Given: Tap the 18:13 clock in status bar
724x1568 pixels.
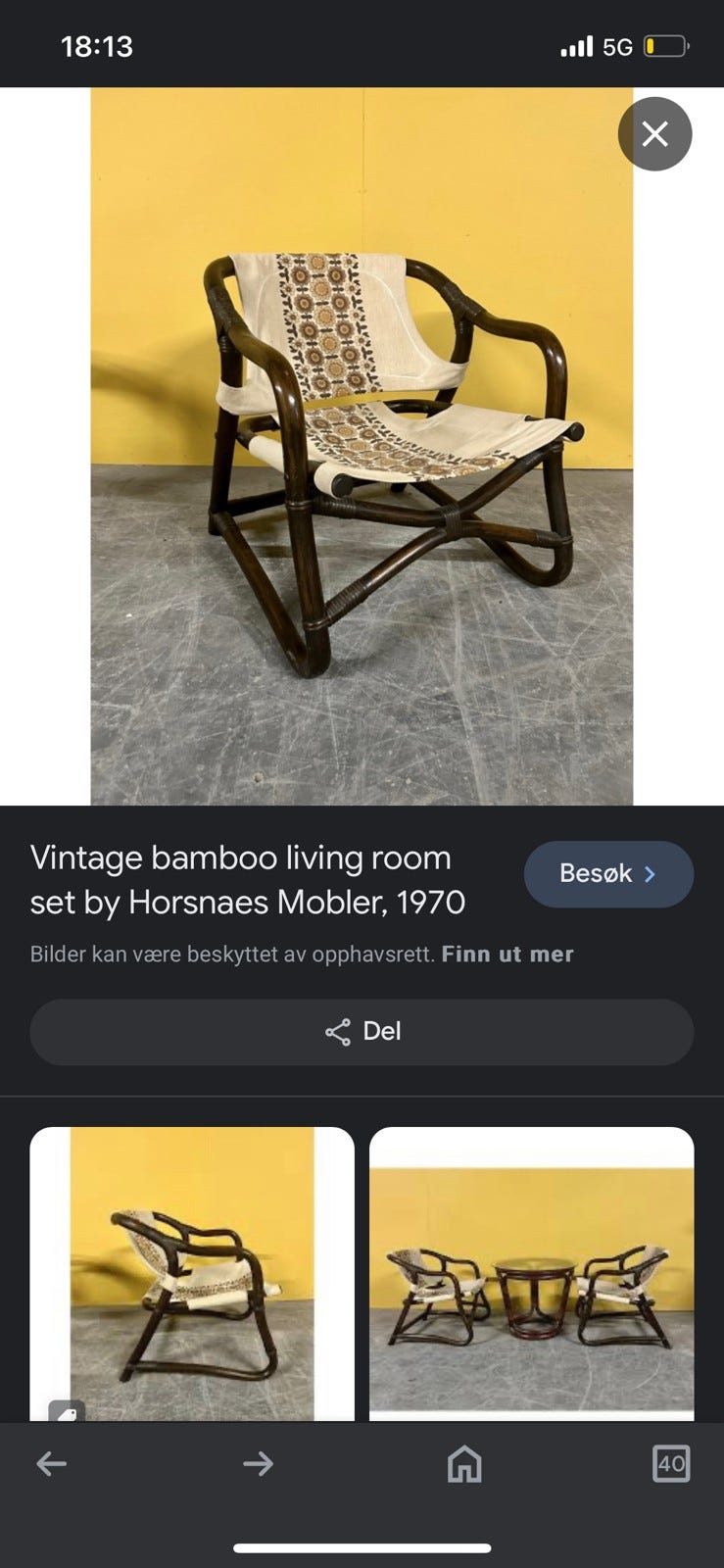Looking at the screenshot, I should [98, 45].
